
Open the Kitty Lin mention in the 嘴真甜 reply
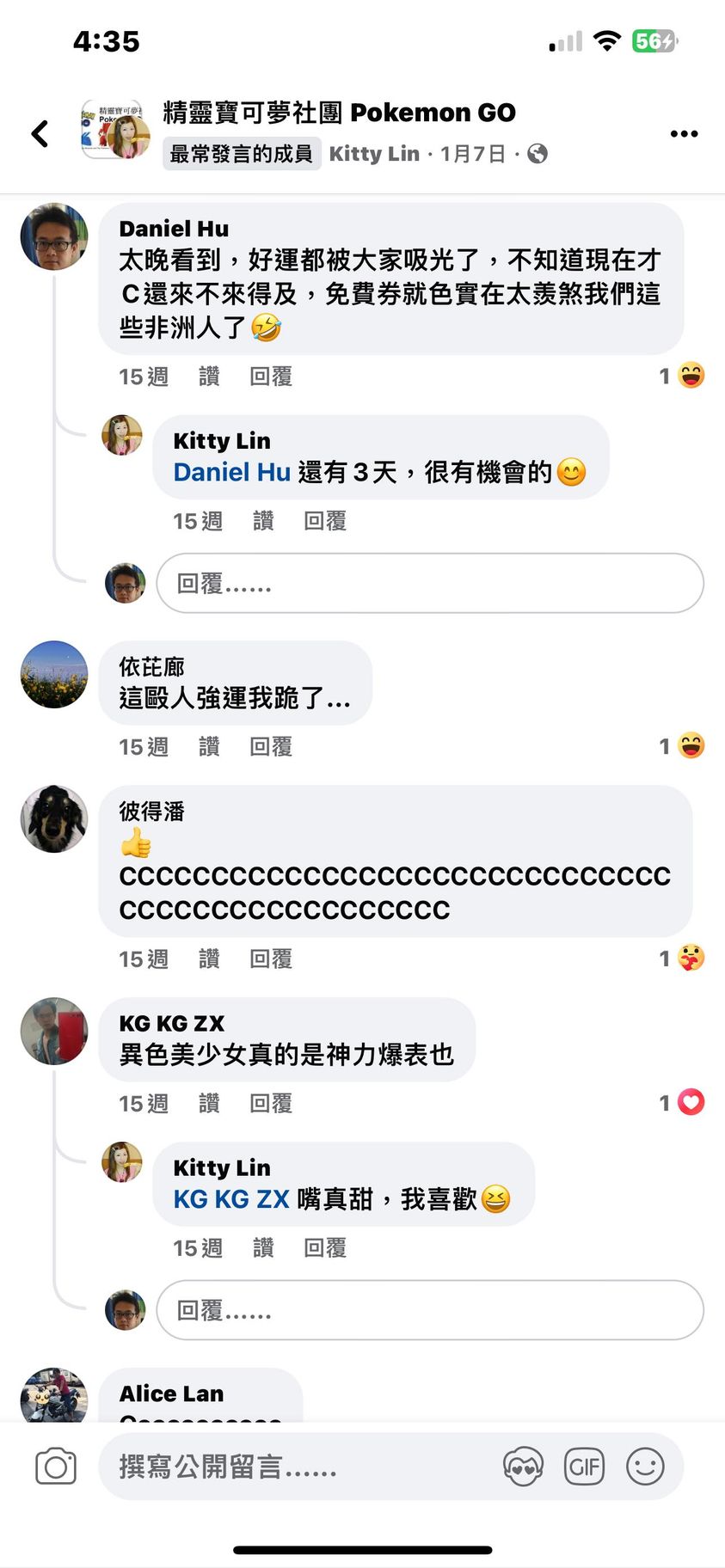click(x=222, y=1167)
